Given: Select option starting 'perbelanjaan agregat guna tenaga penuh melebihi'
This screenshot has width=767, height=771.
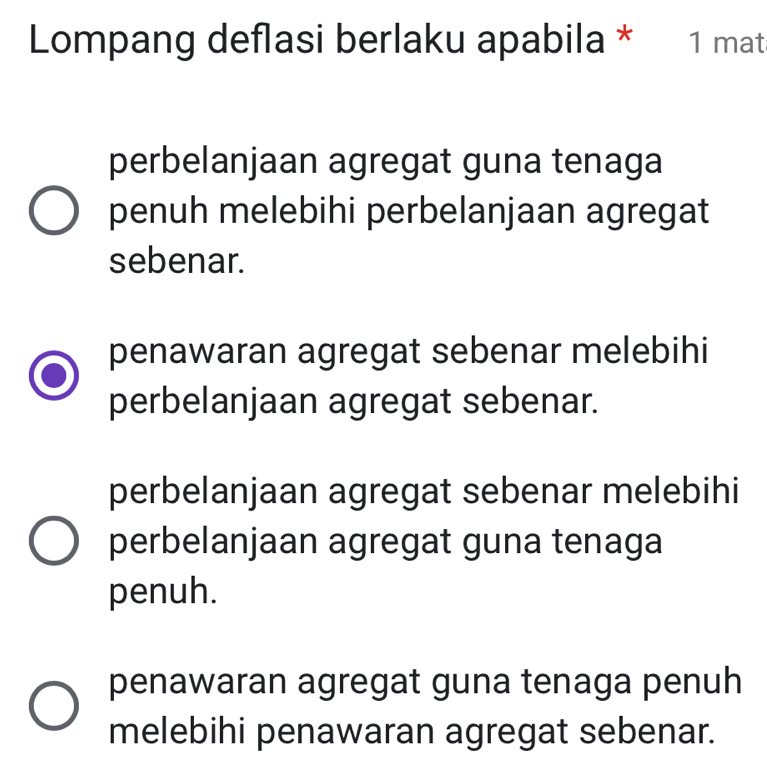Looking at the screenshot, I should pyautogui.click(x=53, y=211).
